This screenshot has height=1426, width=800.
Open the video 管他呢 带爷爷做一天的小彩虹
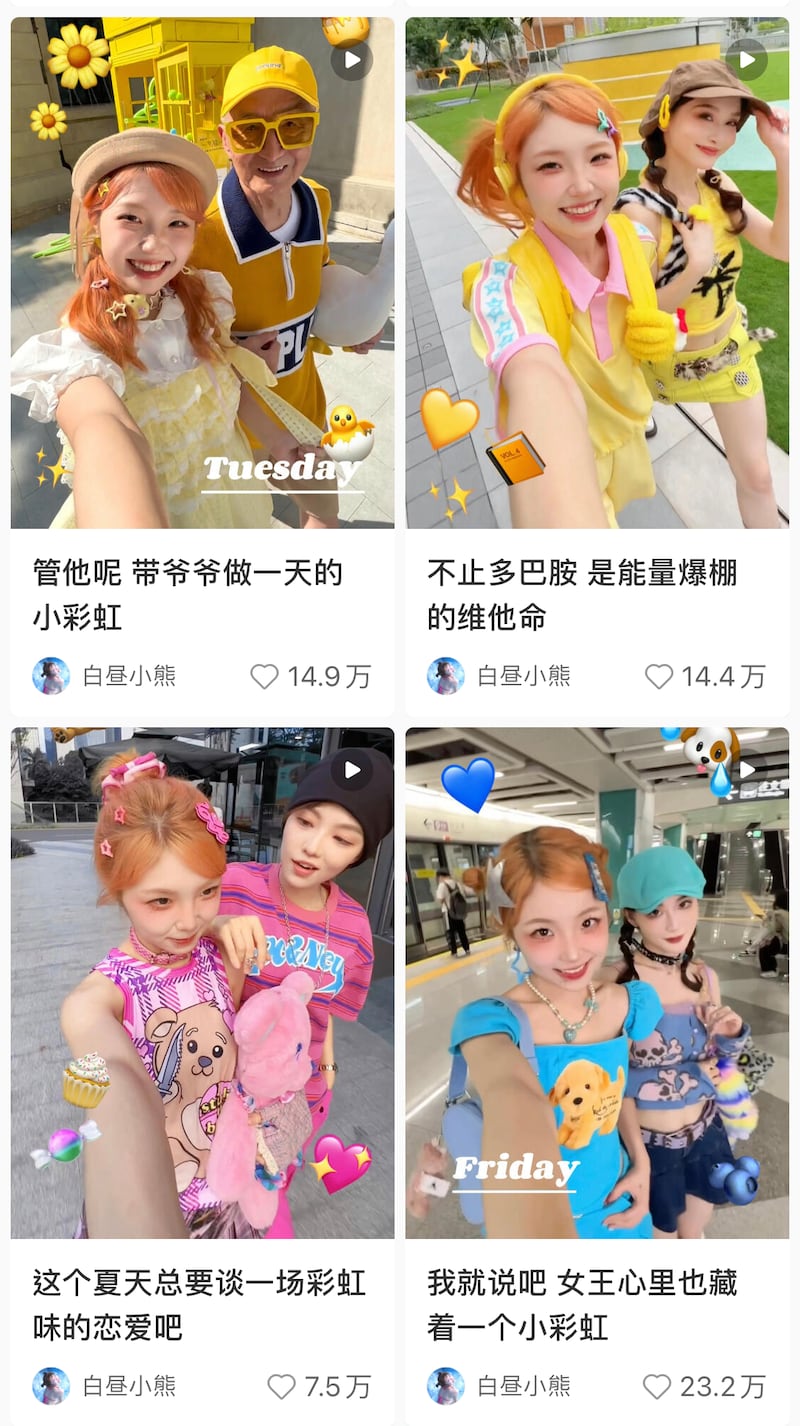click(202, 272)
